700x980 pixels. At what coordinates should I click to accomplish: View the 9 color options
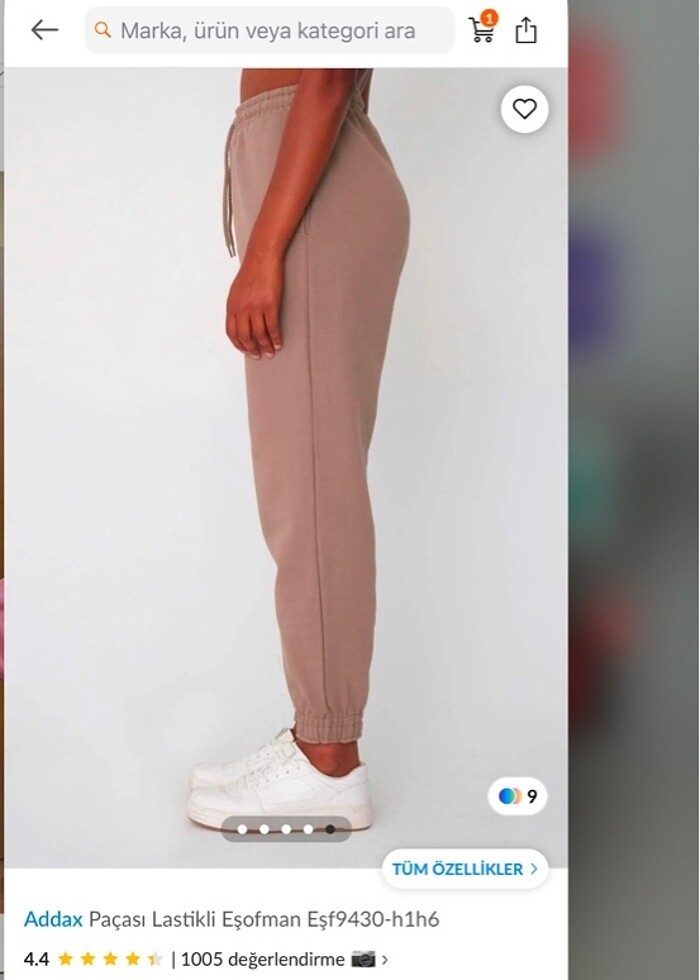[x=518, y=796]
